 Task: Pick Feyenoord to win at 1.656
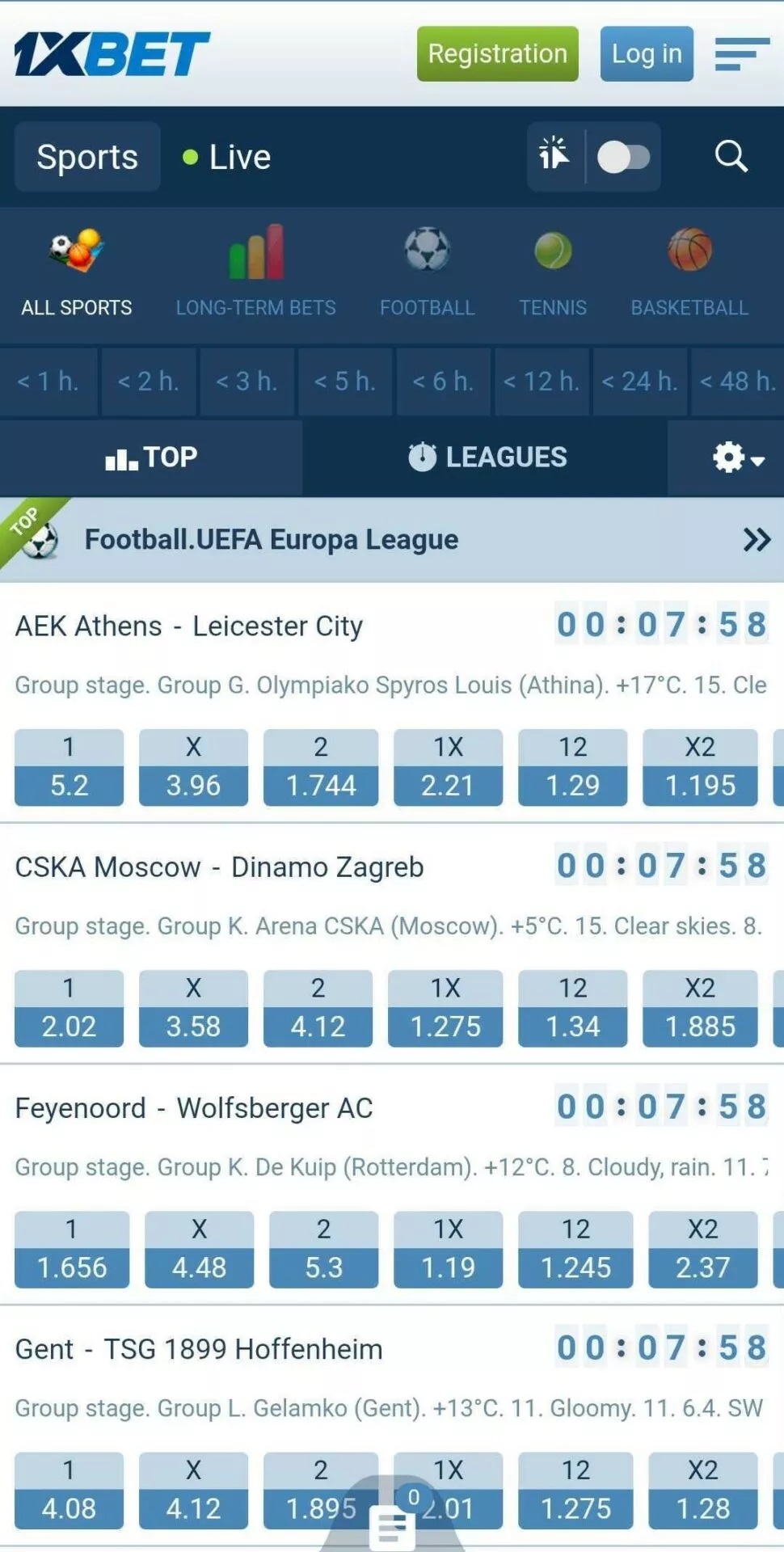[x=71, y=1250]
